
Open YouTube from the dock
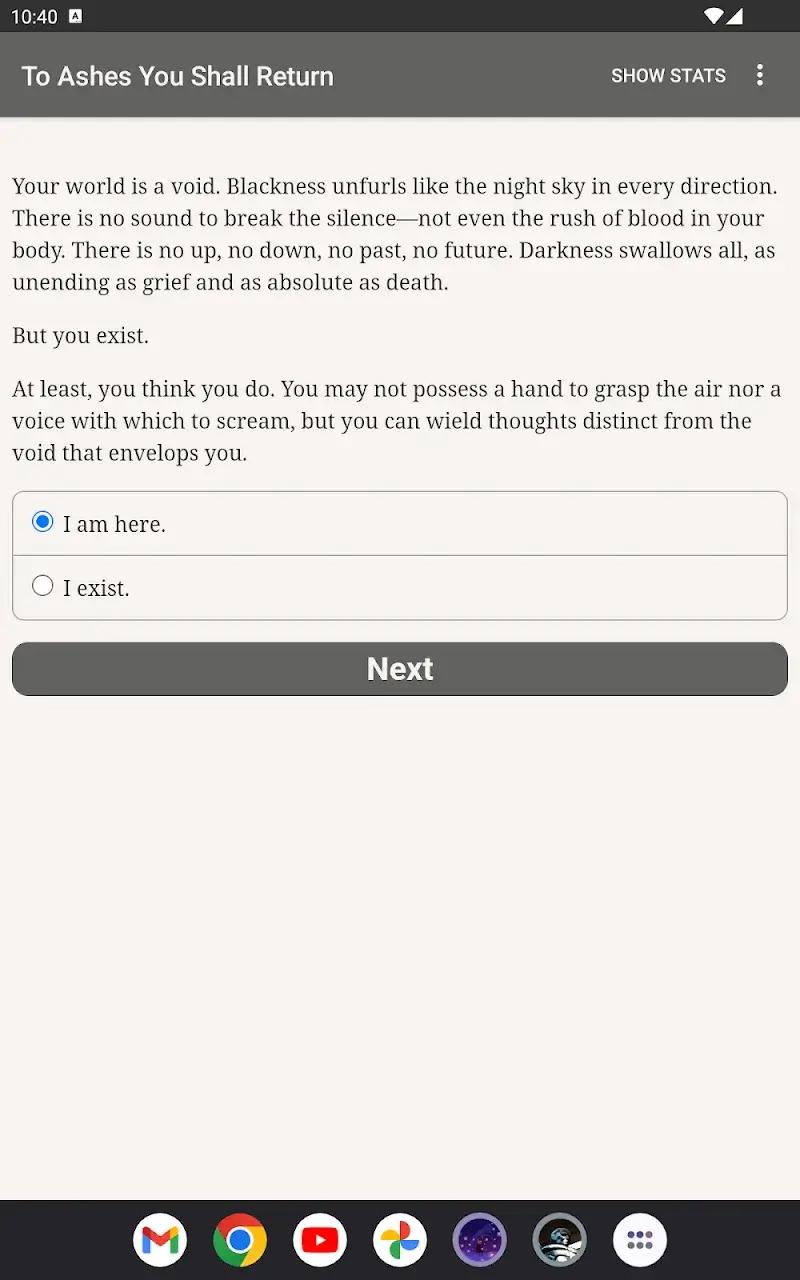coord(319,1239)
